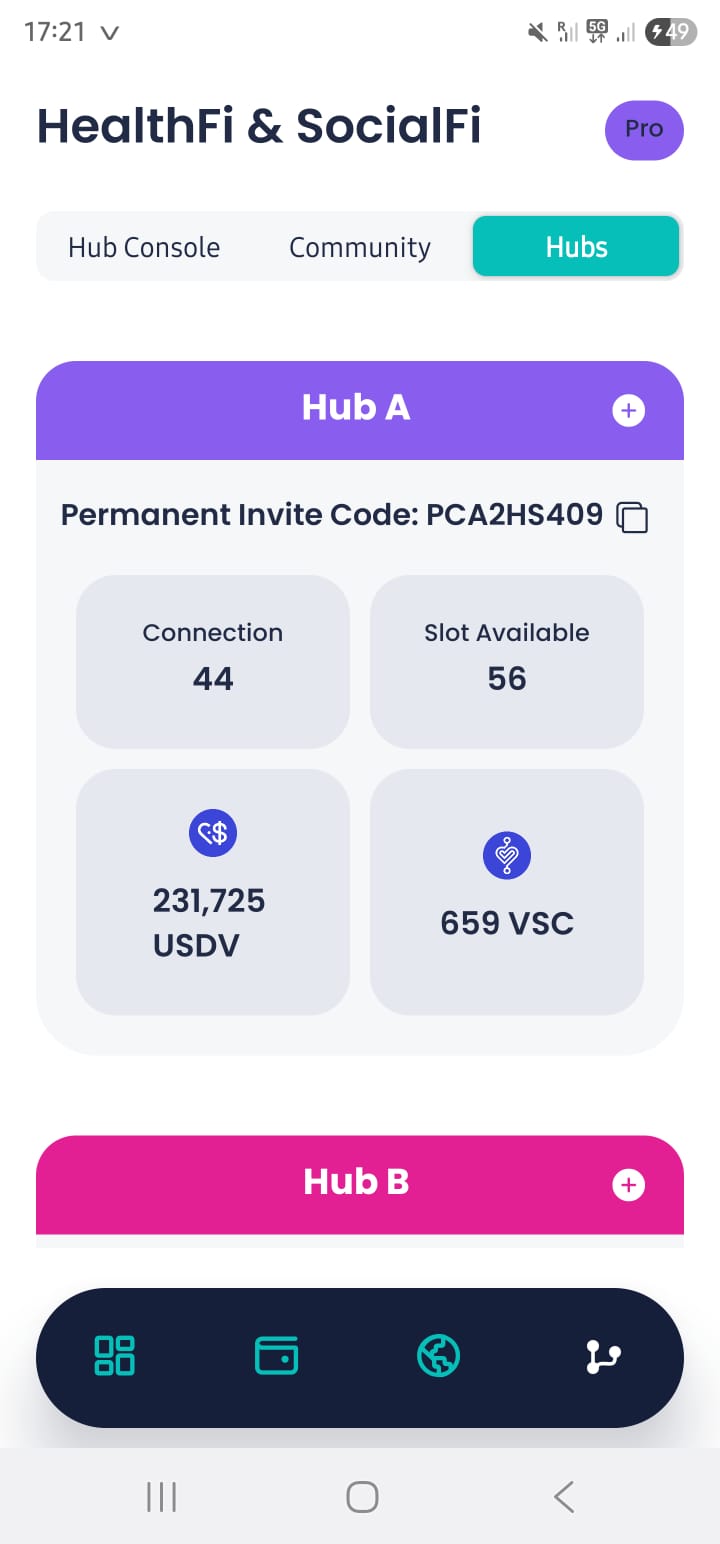Select the Hubs tab
The width and height of the screenshot is (720, 1544).
(x=576, y=246)
